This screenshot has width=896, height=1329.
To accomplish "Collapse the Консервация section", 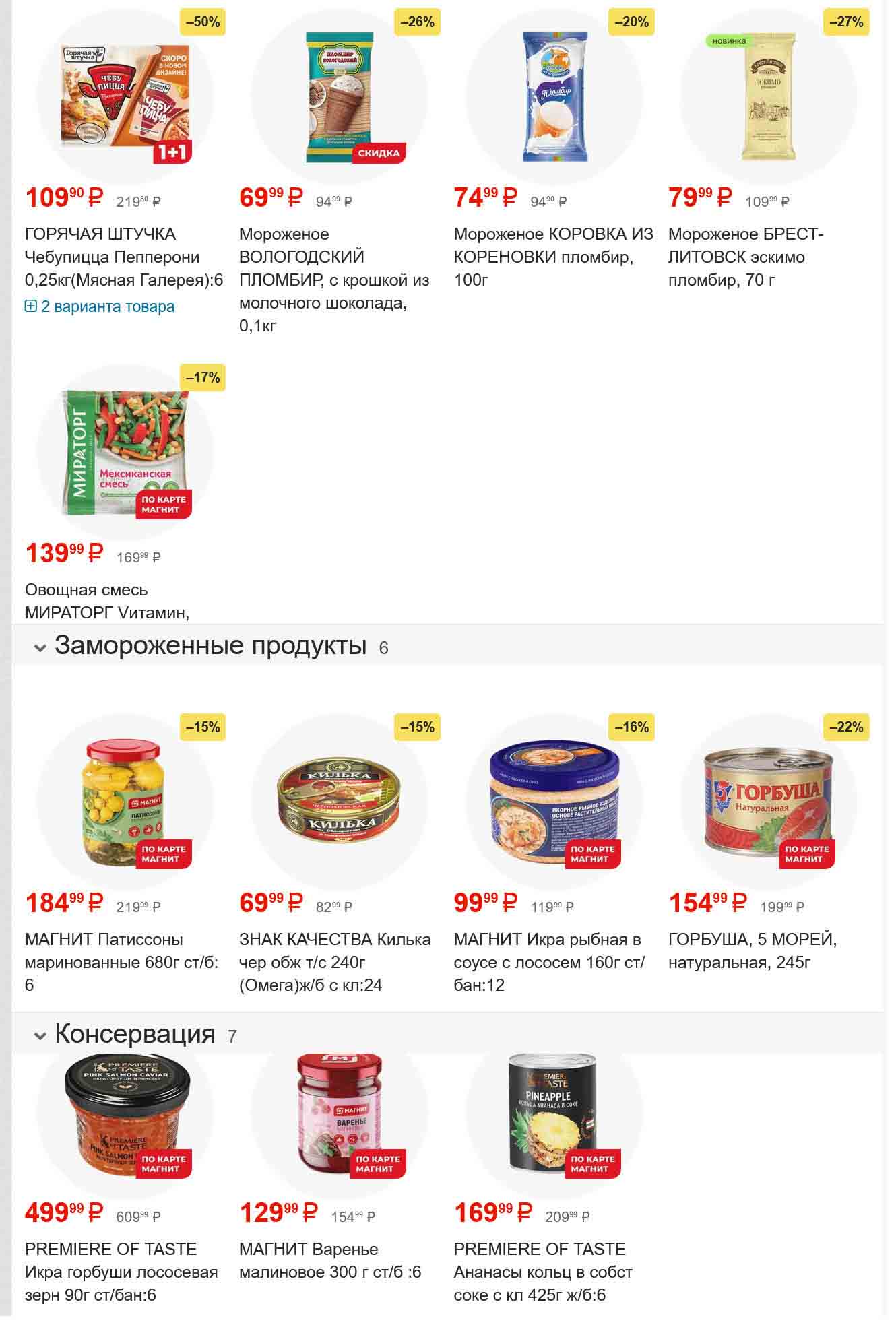I will click(40, 1035).
